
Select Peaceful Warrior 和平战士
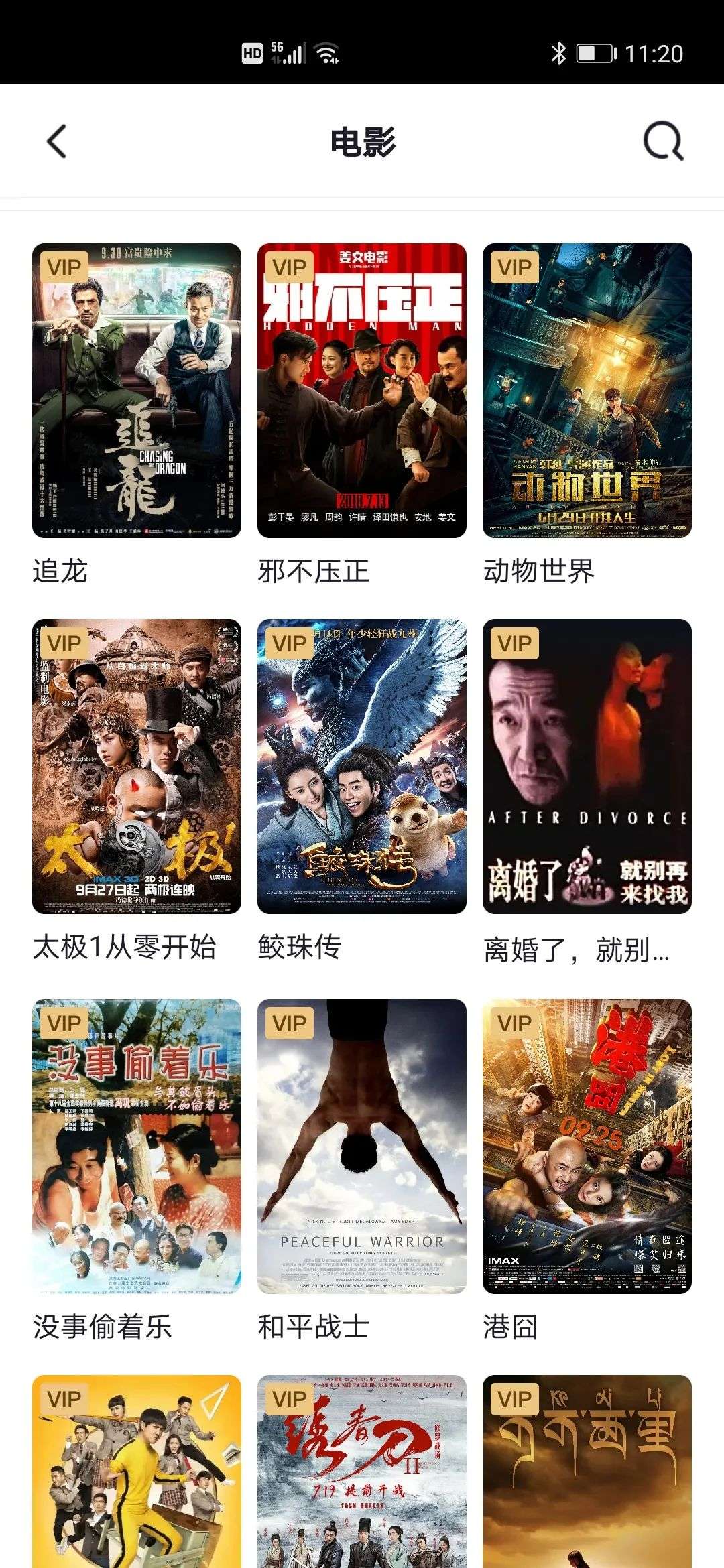[361, 1146]
